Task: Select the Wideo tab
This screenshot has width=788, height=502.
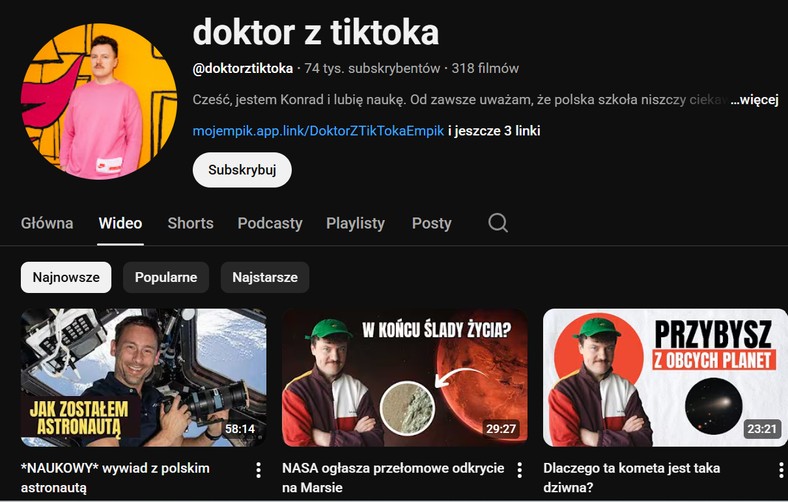Action: point(120,223)
